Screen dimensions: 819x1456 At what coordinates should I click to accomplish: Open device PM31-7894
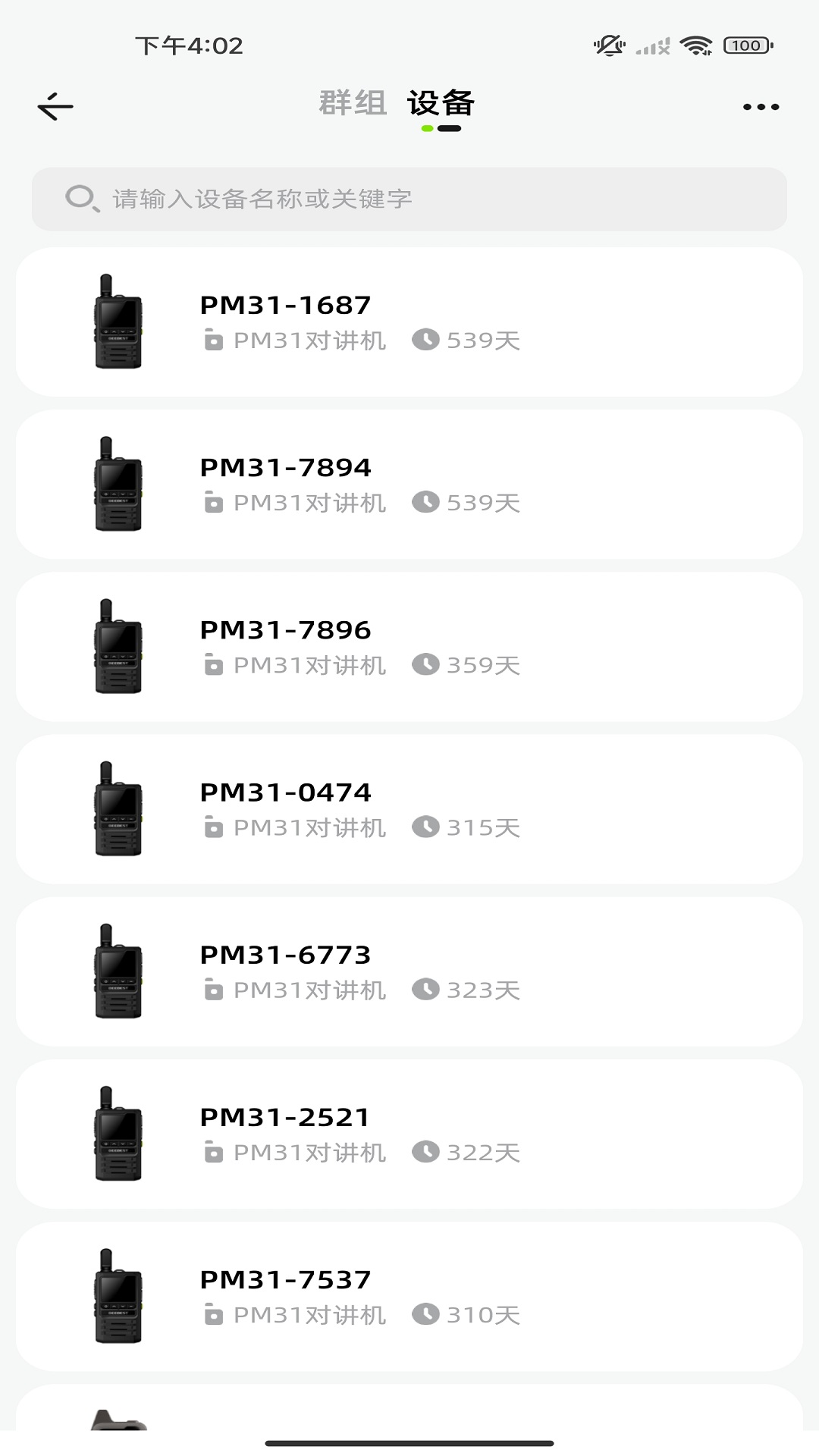409,484
